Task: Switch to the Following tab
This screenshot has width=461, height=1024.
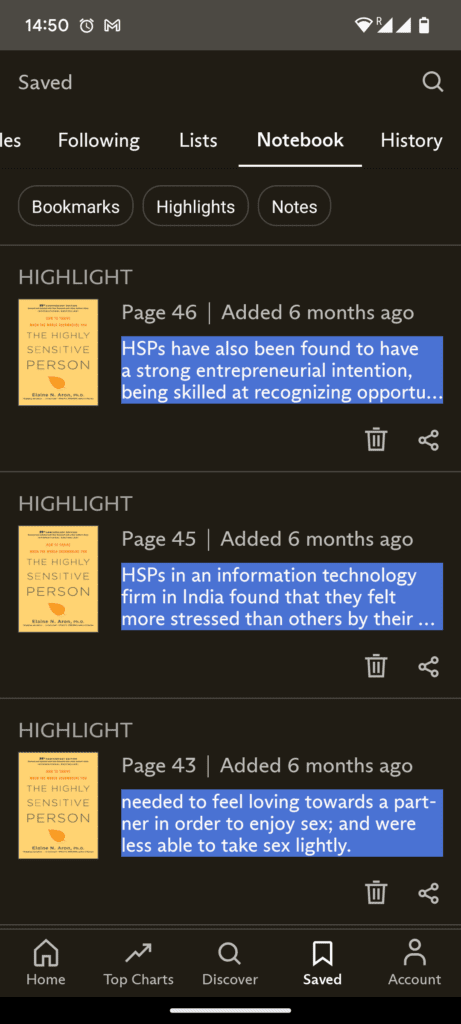Action: coord(99,140)
